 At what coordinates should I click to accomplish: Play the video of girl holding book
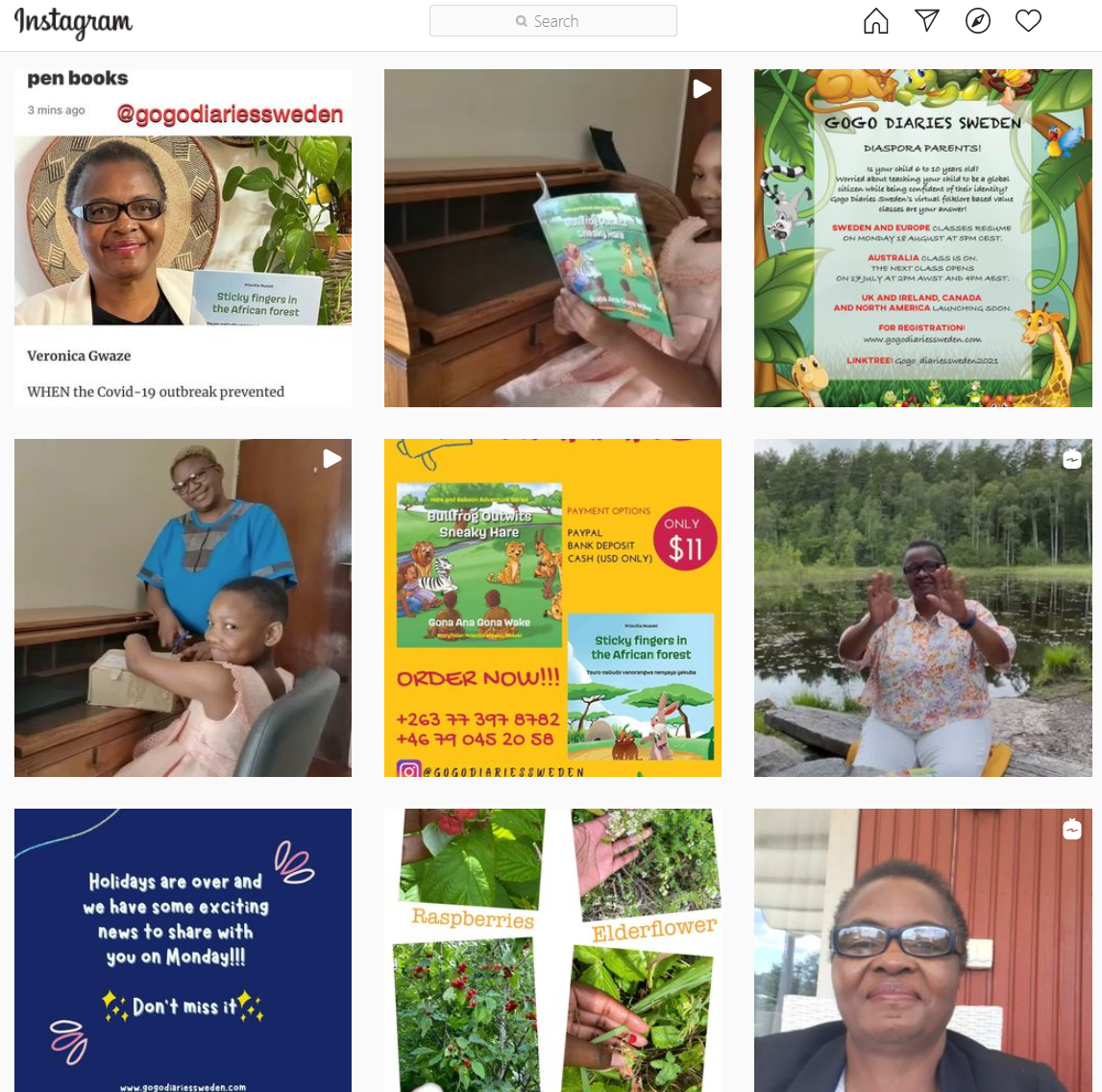coord(552,238)
